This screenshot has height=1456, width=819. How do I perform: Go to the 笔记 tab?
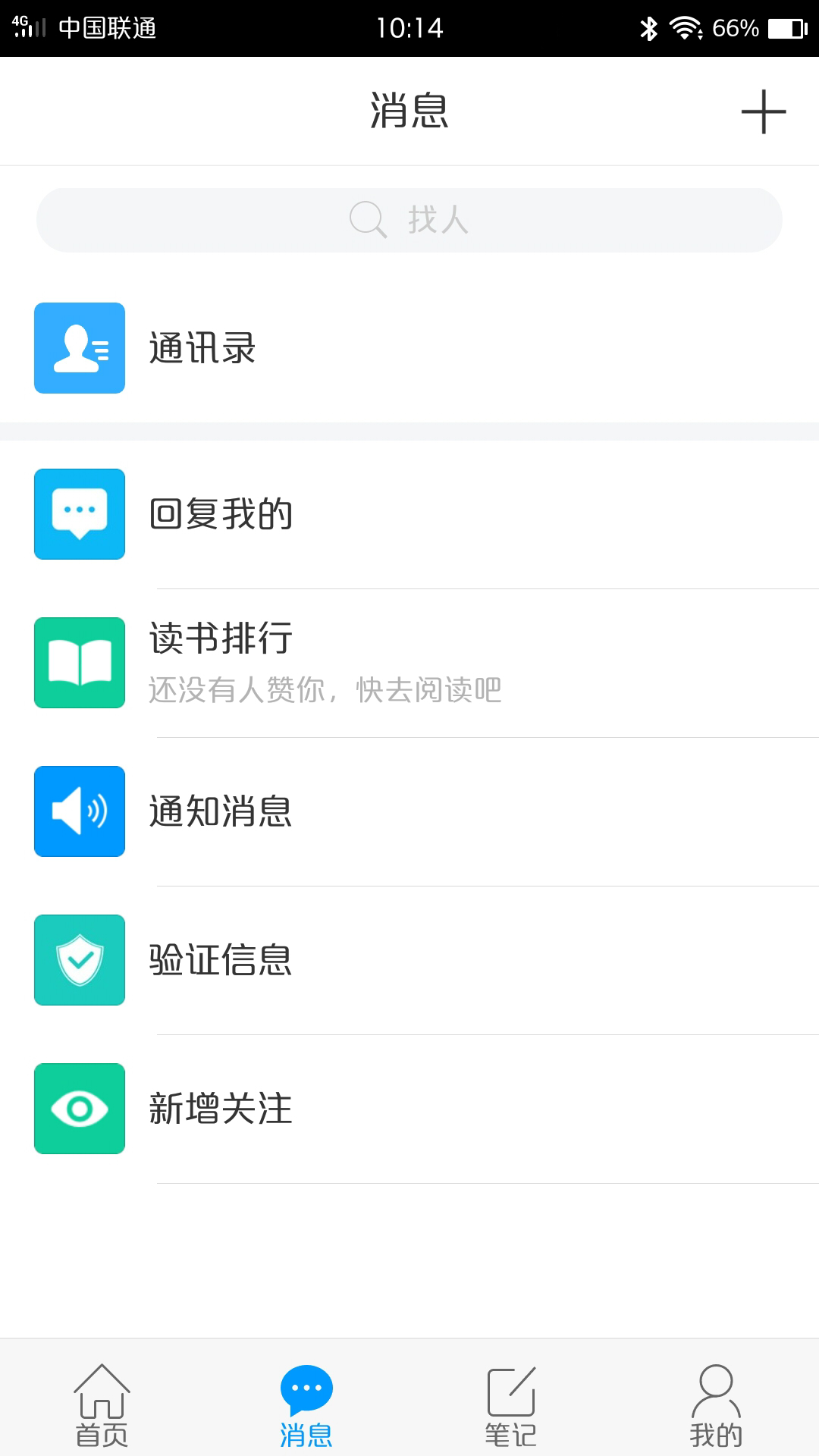(511, 1404)
